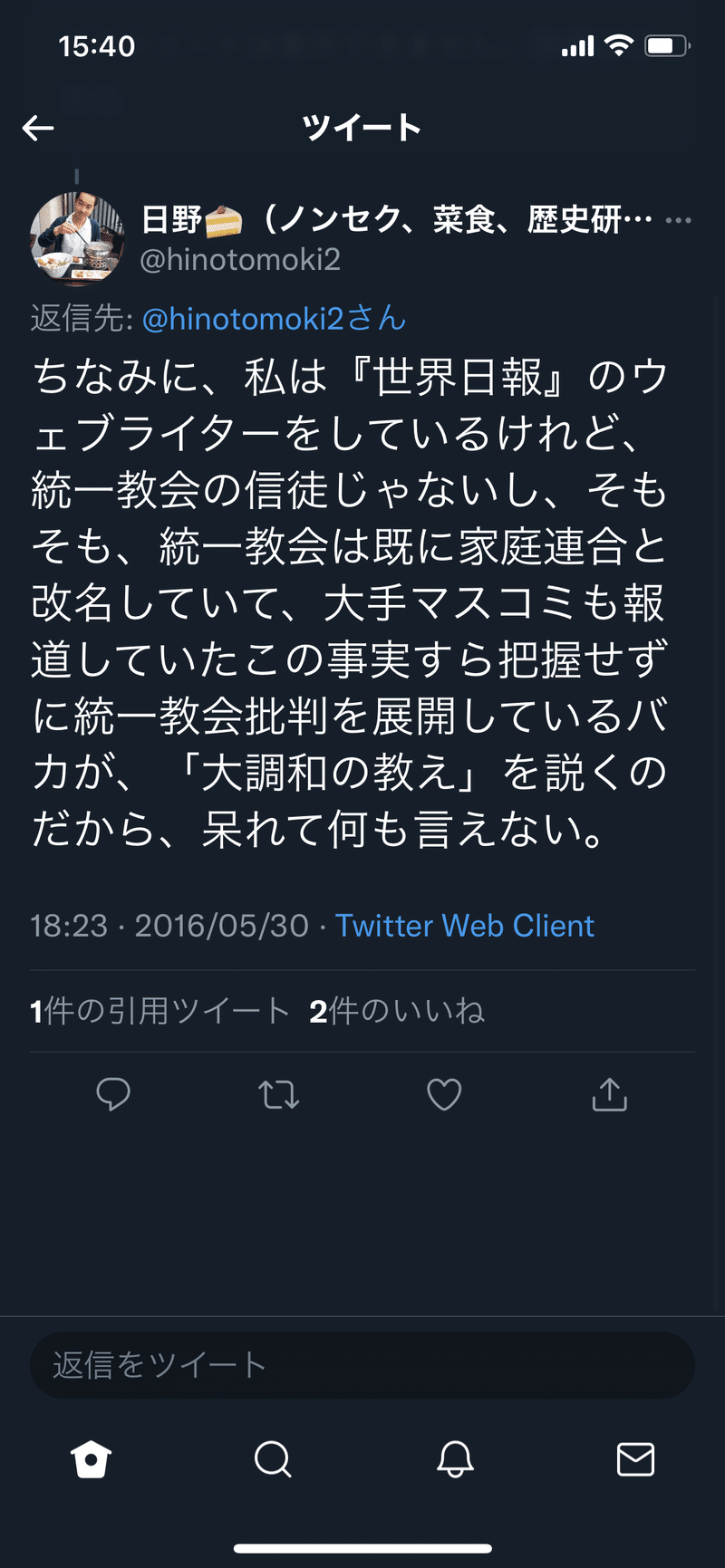The width and height of the screenshot is (725, 1568).
Task: View the 2件のいいね list
Action: coord(397,1011)
